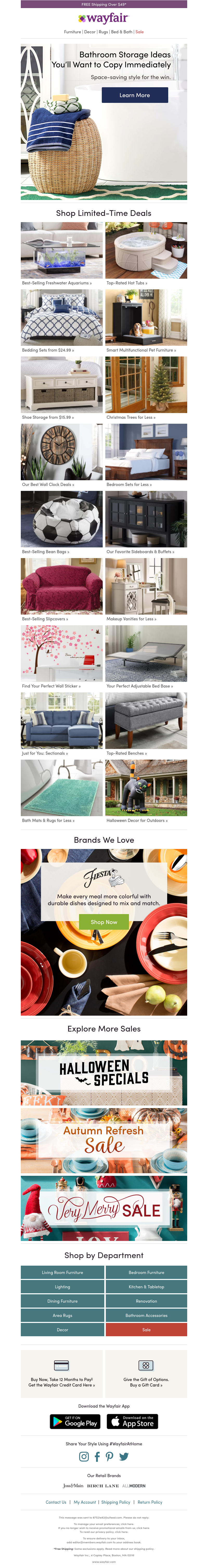
Task: Tap the red Sale department button
Action: [146, 1329]
